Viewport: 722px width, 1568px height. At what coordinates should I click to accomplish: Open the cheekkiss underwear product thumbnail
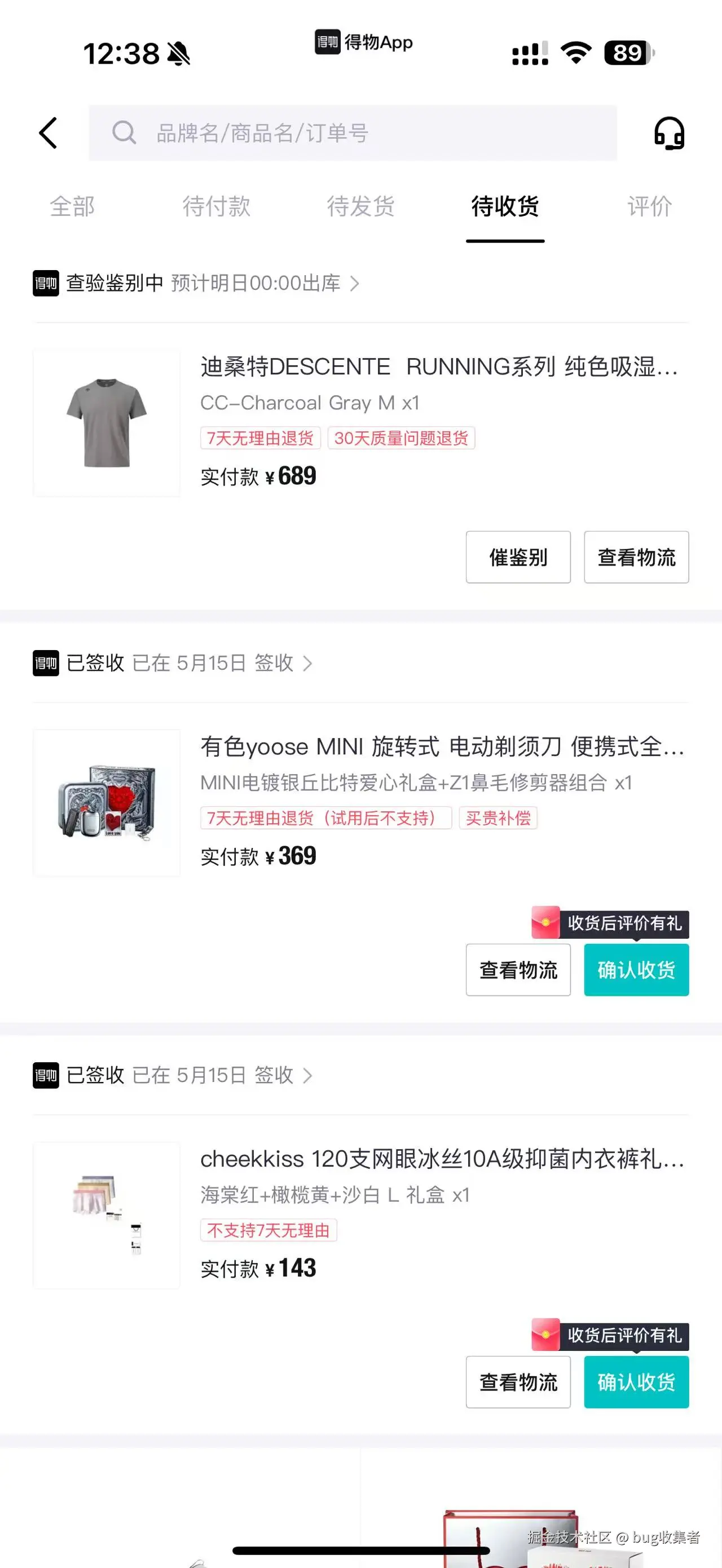tap(106, 1216)
